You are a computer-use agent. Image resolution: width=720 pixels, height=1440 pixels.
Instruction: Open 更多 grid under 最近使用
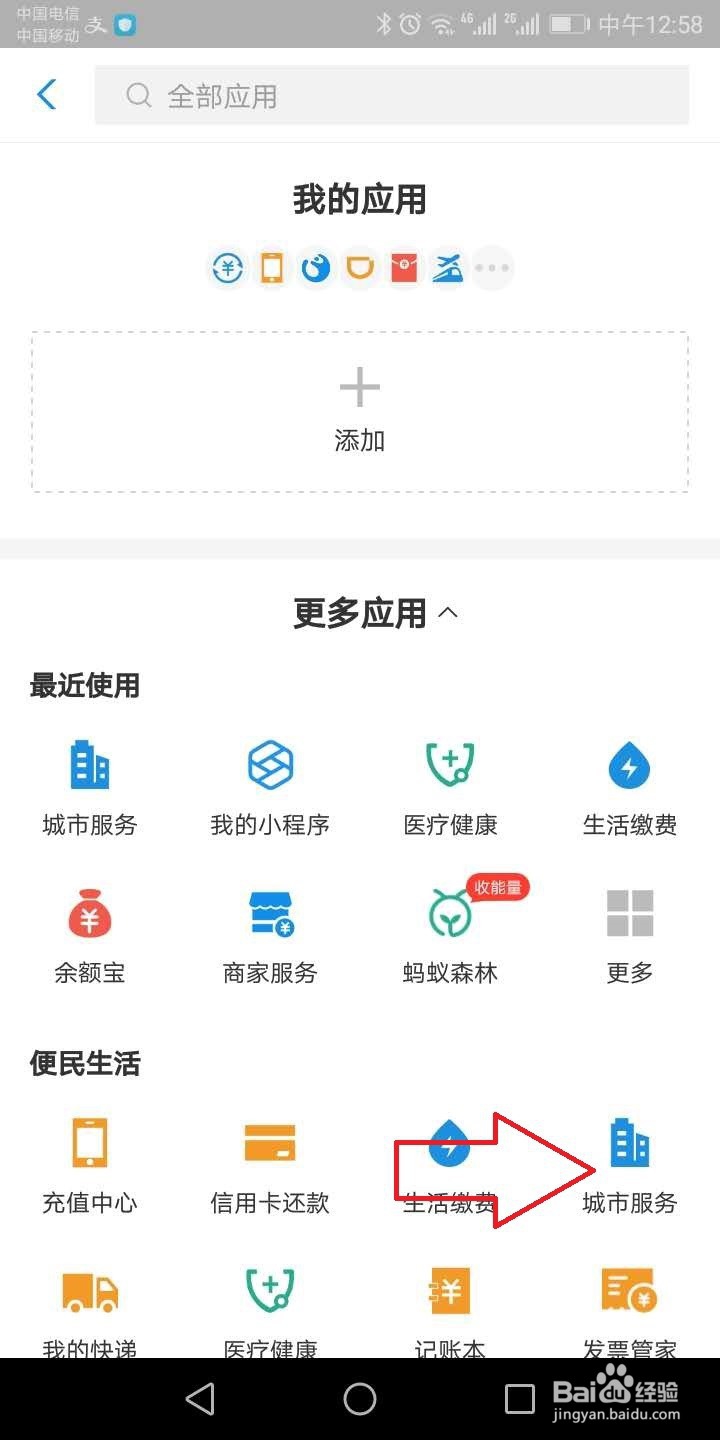pos(628,930)
